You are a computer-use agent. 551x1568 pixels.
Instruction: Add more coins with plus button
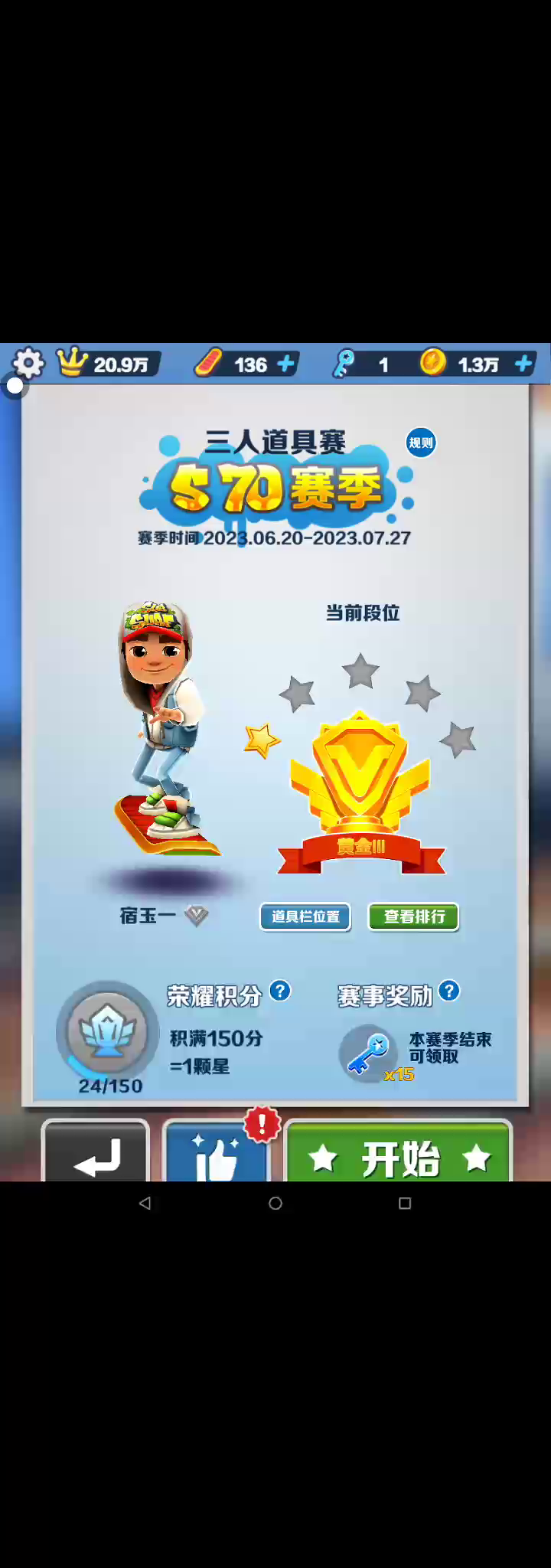(523, 364)
